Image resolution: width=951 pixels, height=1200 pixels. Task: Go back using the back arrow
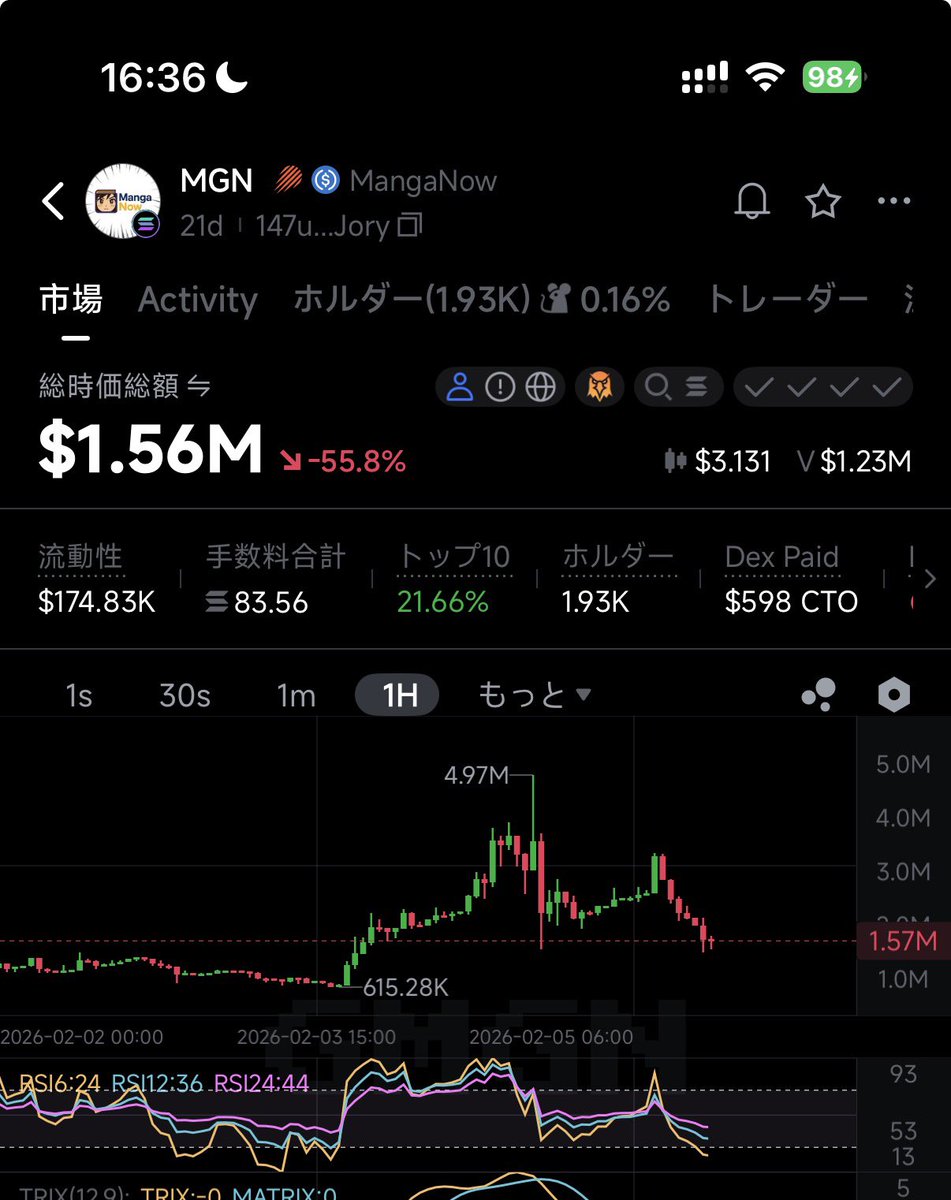click(53, 202)
